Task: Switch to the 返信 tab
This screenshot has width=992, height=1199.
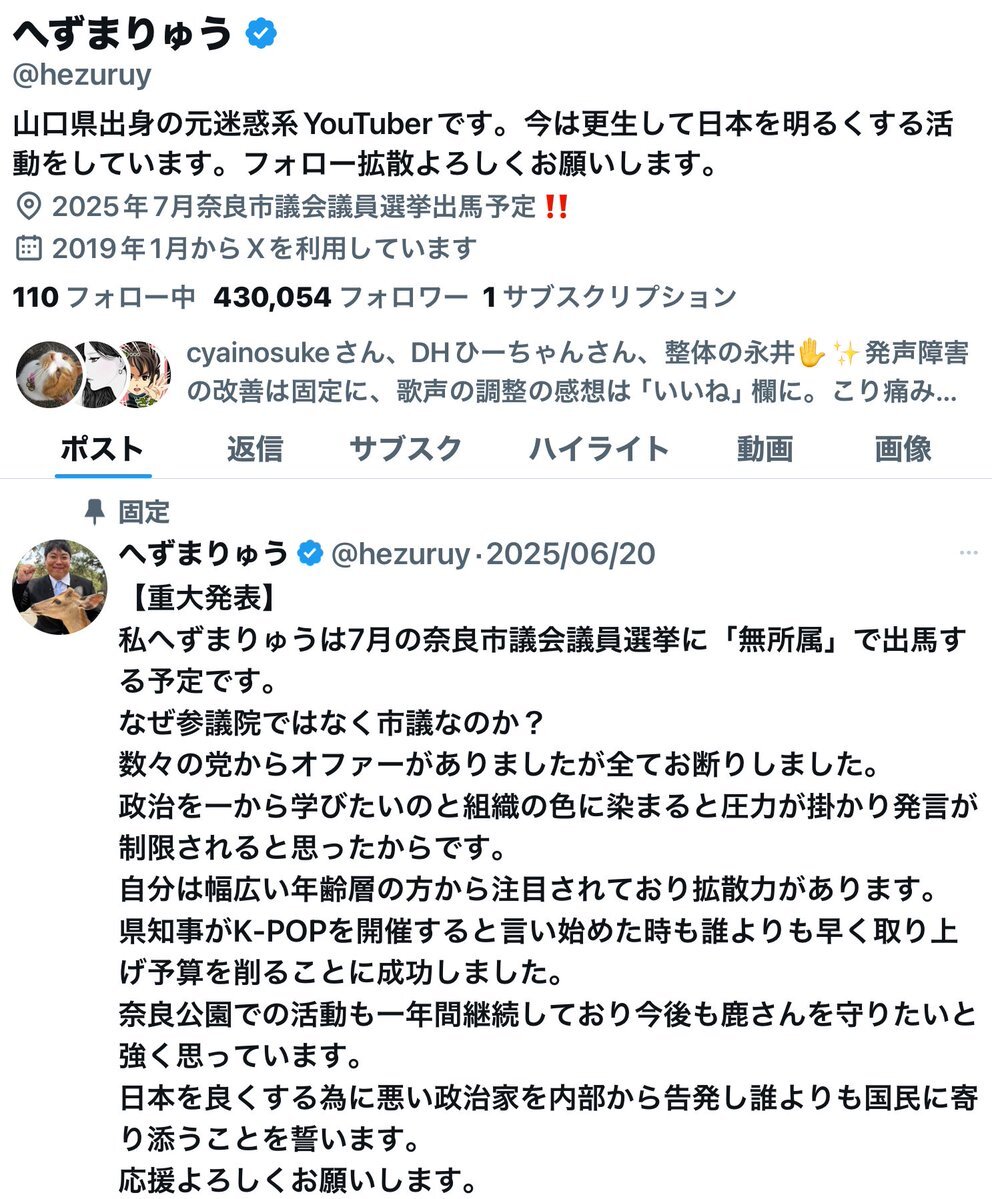Action: pos(254,449)
